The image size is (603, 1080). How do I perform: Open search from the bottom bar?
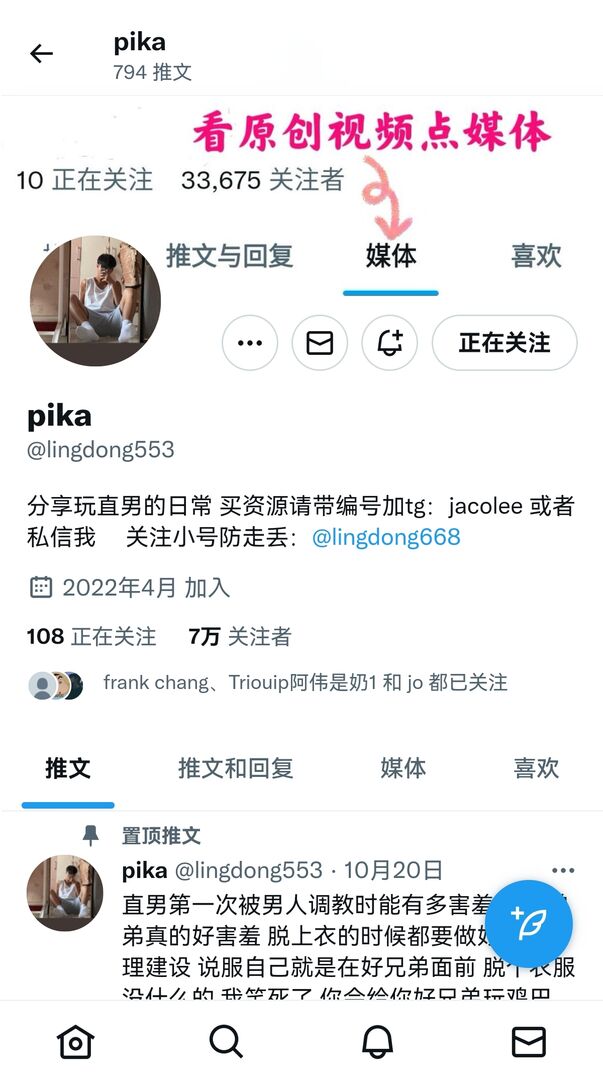[x=226, y=1042]
